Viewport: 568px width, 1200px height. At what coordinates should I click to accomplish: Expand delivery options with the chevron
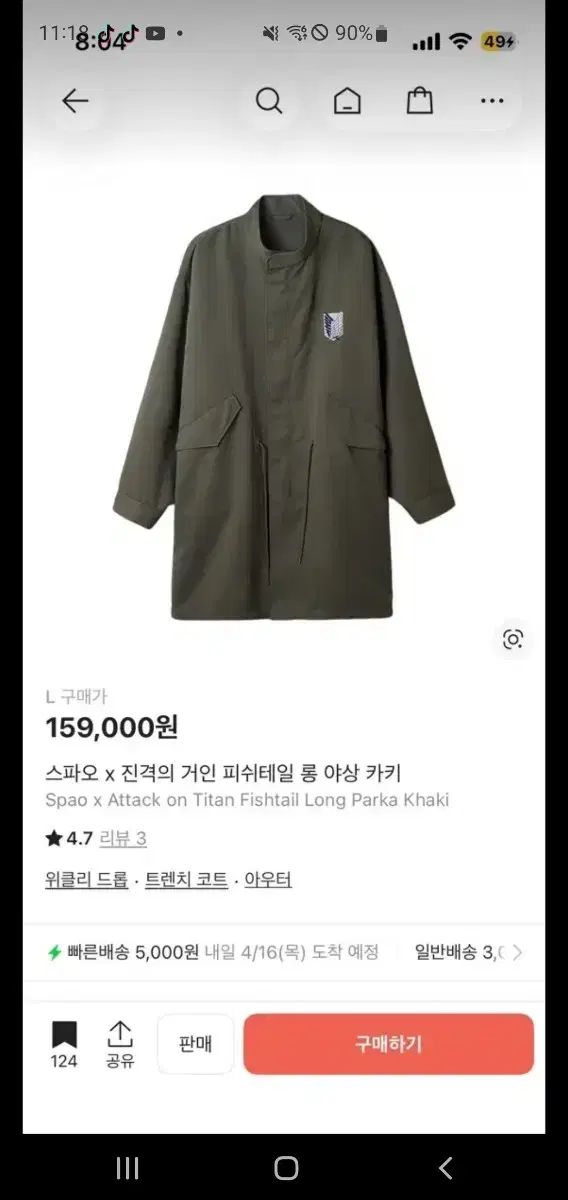[x=517, y=952]
